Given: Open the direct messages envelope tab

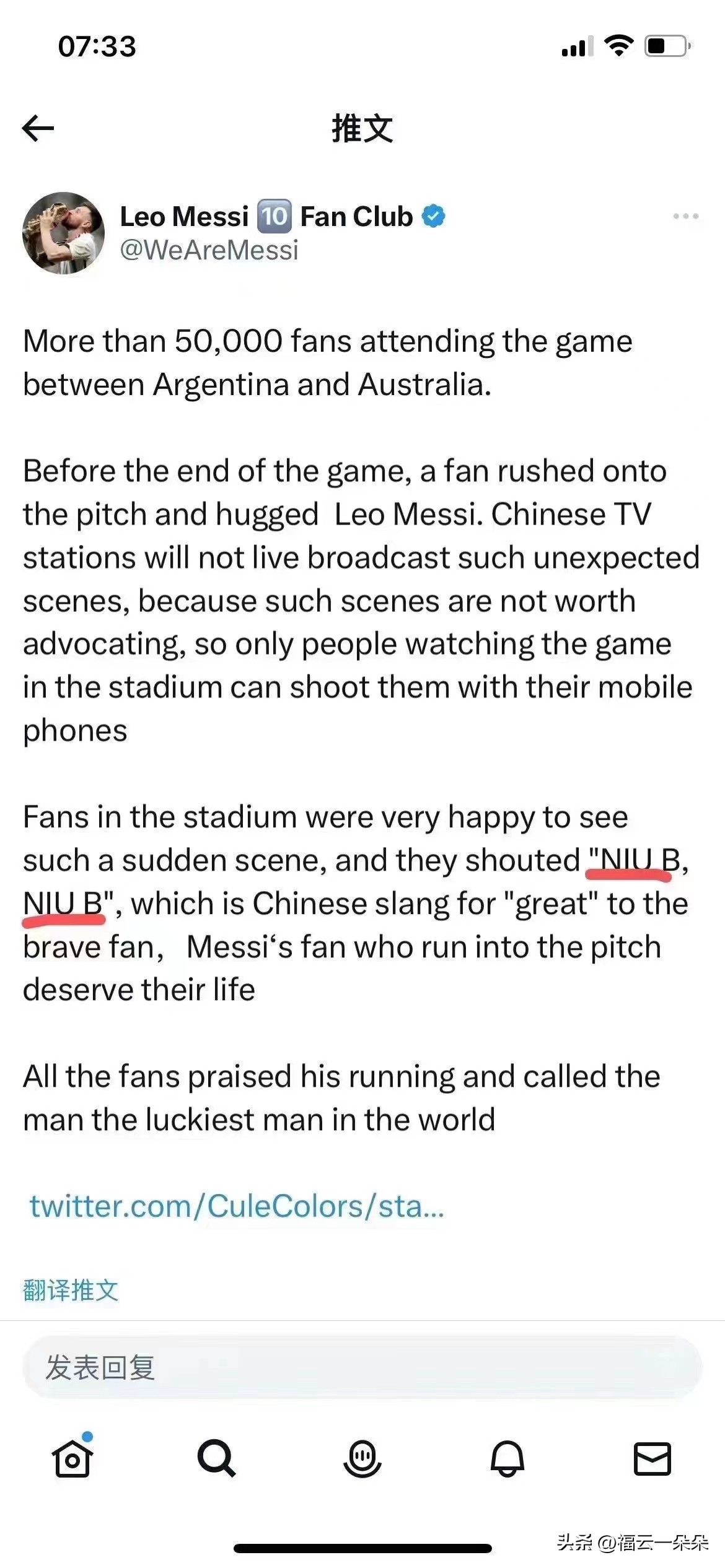Looking at the screenshot, I should [652, 1459].
